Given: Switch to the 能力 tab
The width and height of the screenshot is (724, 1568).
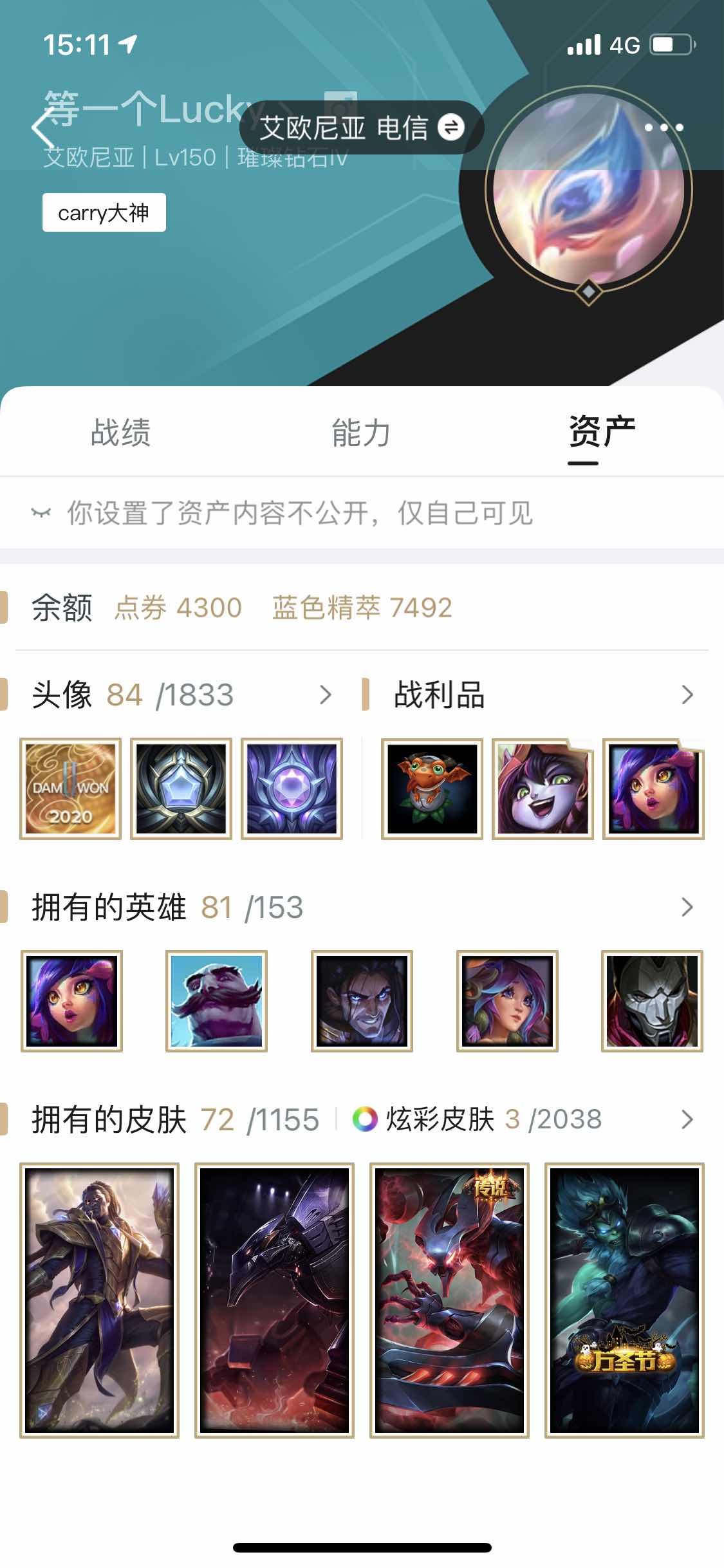Looking at the screenshot, I should [361, 432].
